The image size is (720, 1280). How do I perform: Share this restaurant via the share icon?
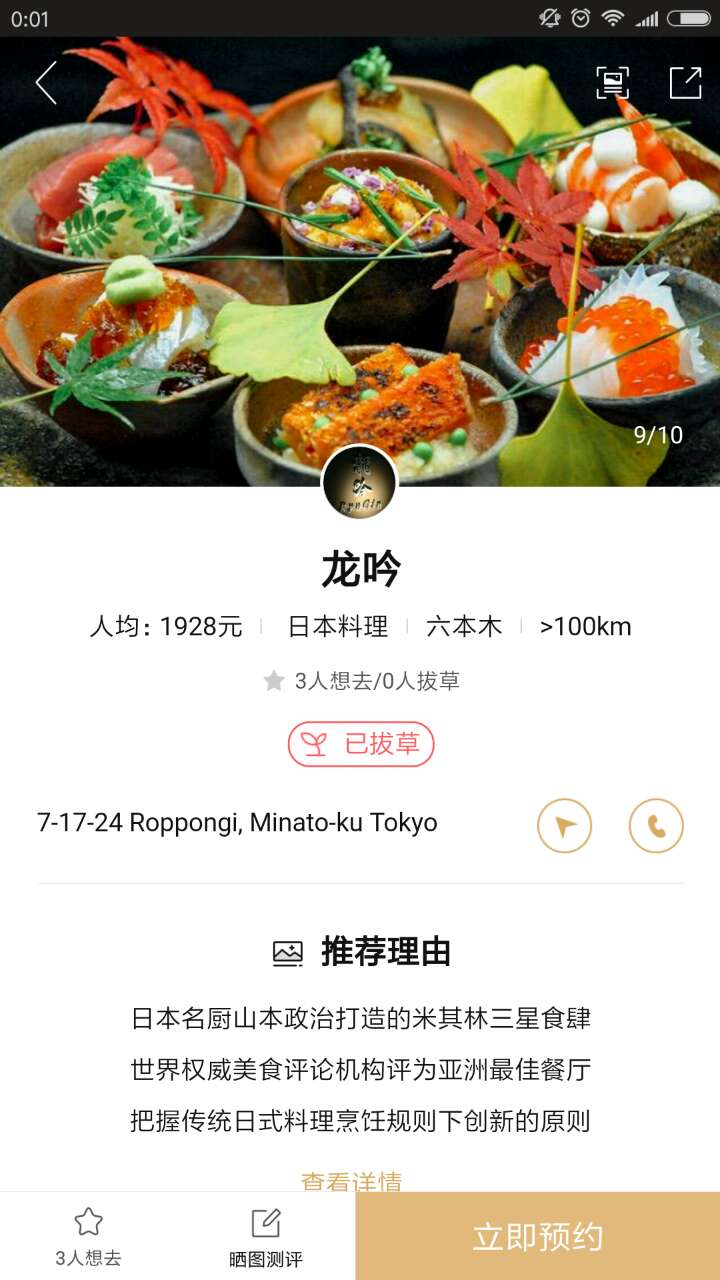point(684,83)
